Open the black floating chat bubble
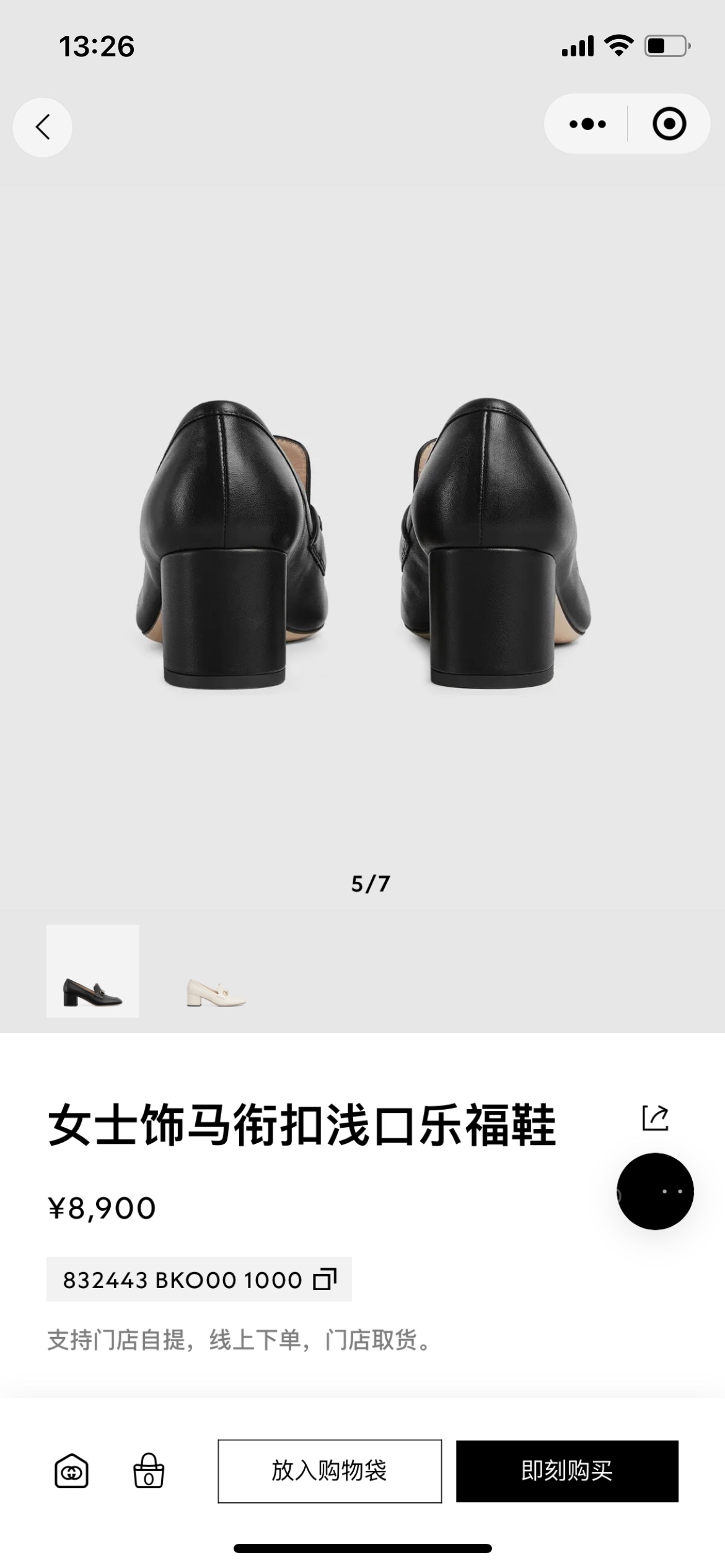This screenshot has width=725, height=1568. (x=655, y=1191)
